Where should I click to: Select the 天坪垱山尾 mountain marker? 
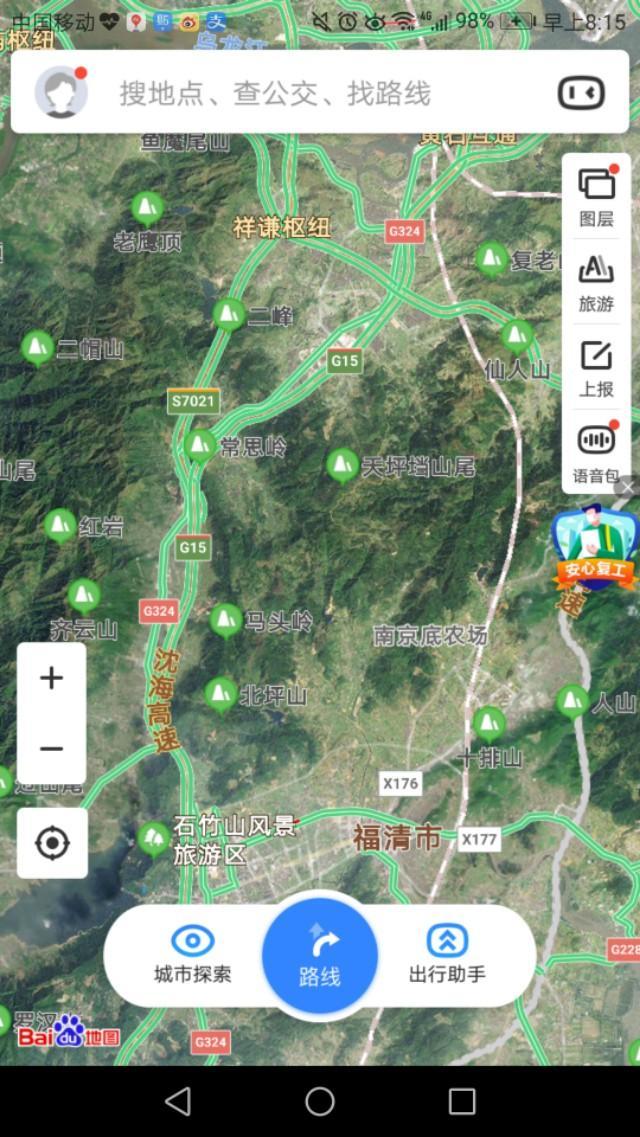[342, 464]
